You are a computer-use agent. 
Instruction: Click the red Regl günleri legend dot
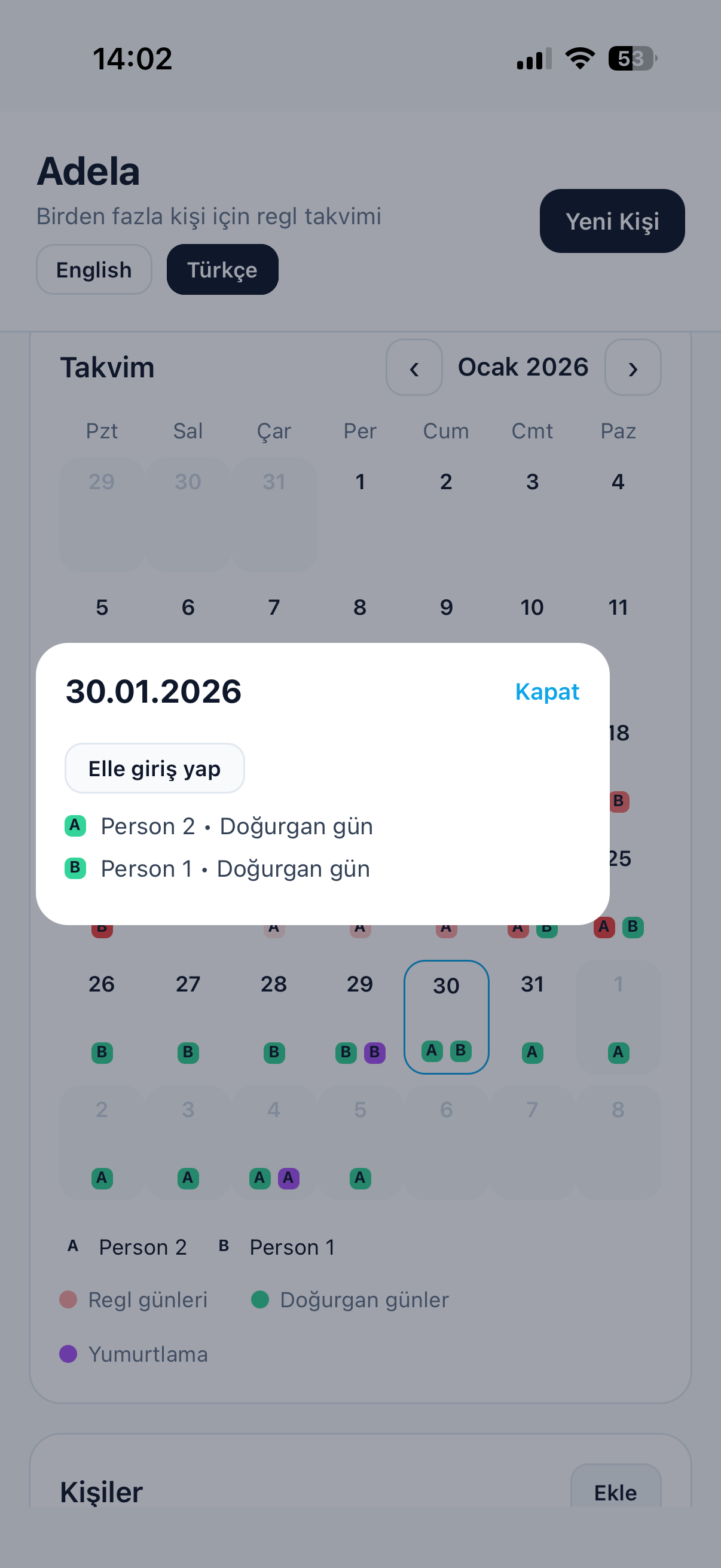click(x=69, y=1299)
